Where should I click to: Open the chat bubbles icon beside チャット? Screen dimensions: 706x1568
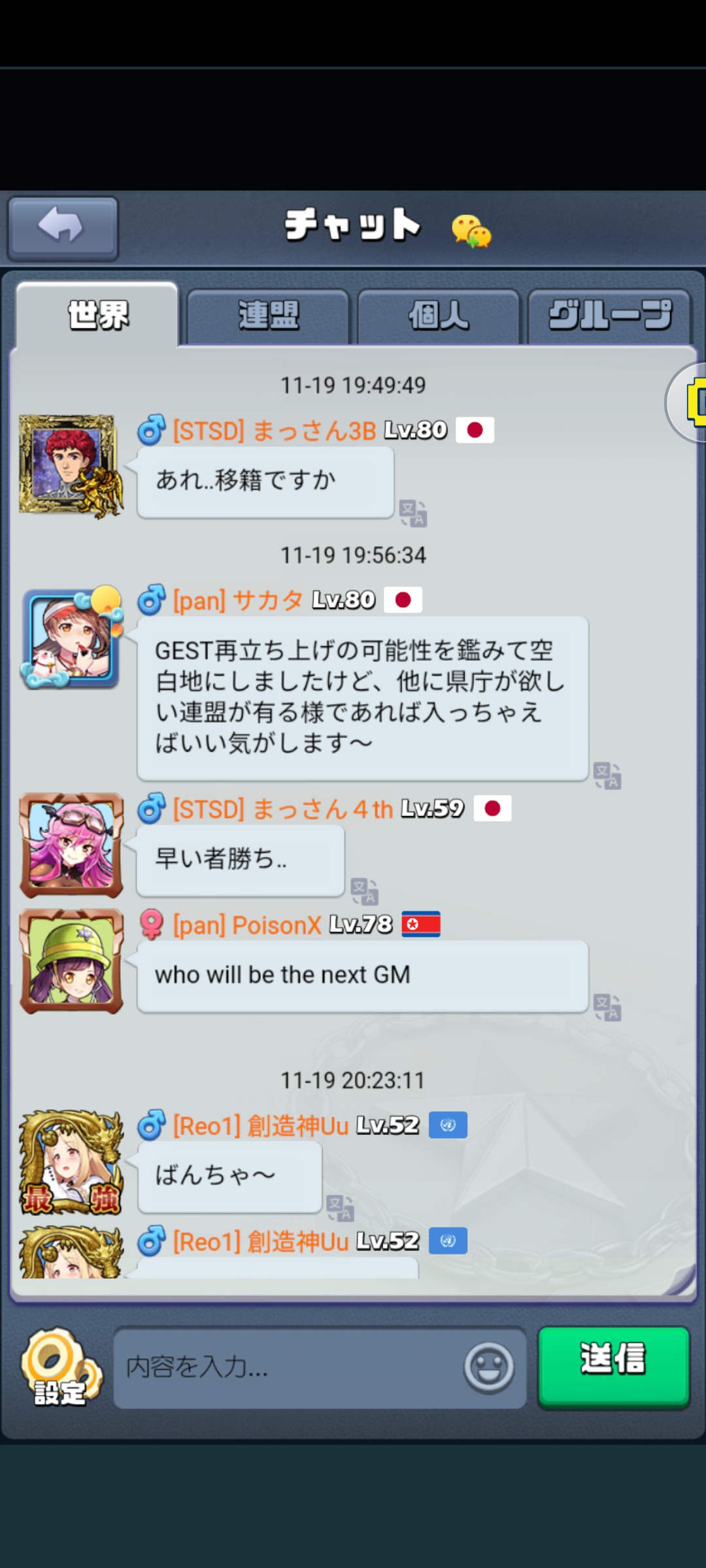[471, 231]
